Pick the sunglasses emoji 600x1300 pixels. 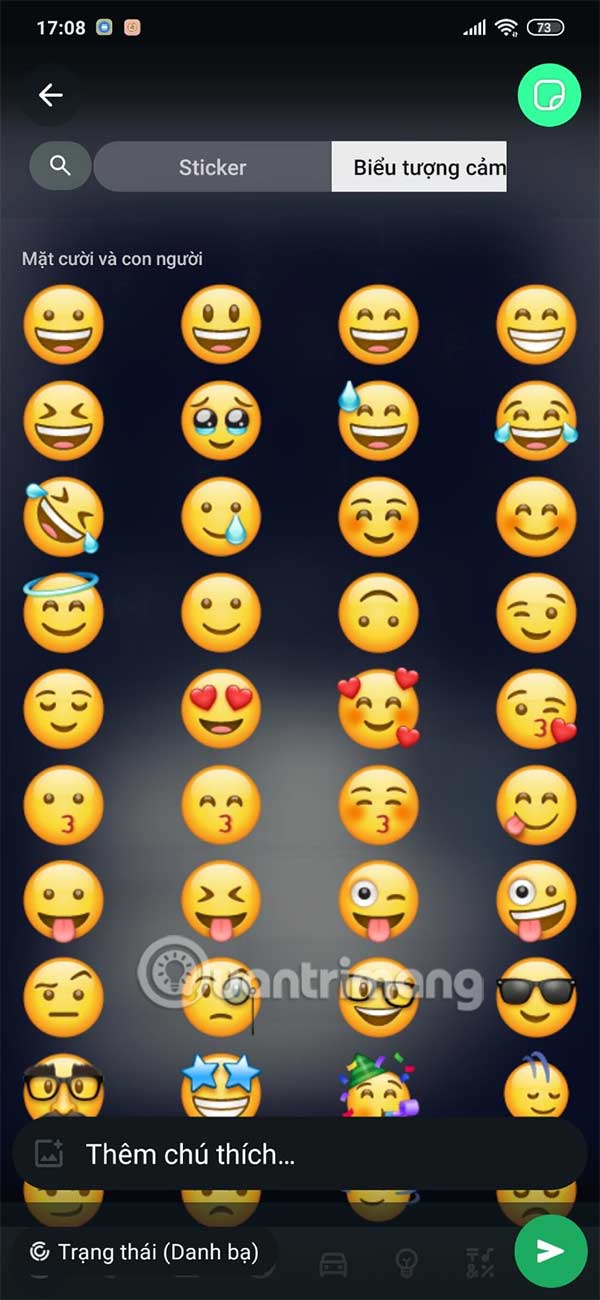click(537, 996)
